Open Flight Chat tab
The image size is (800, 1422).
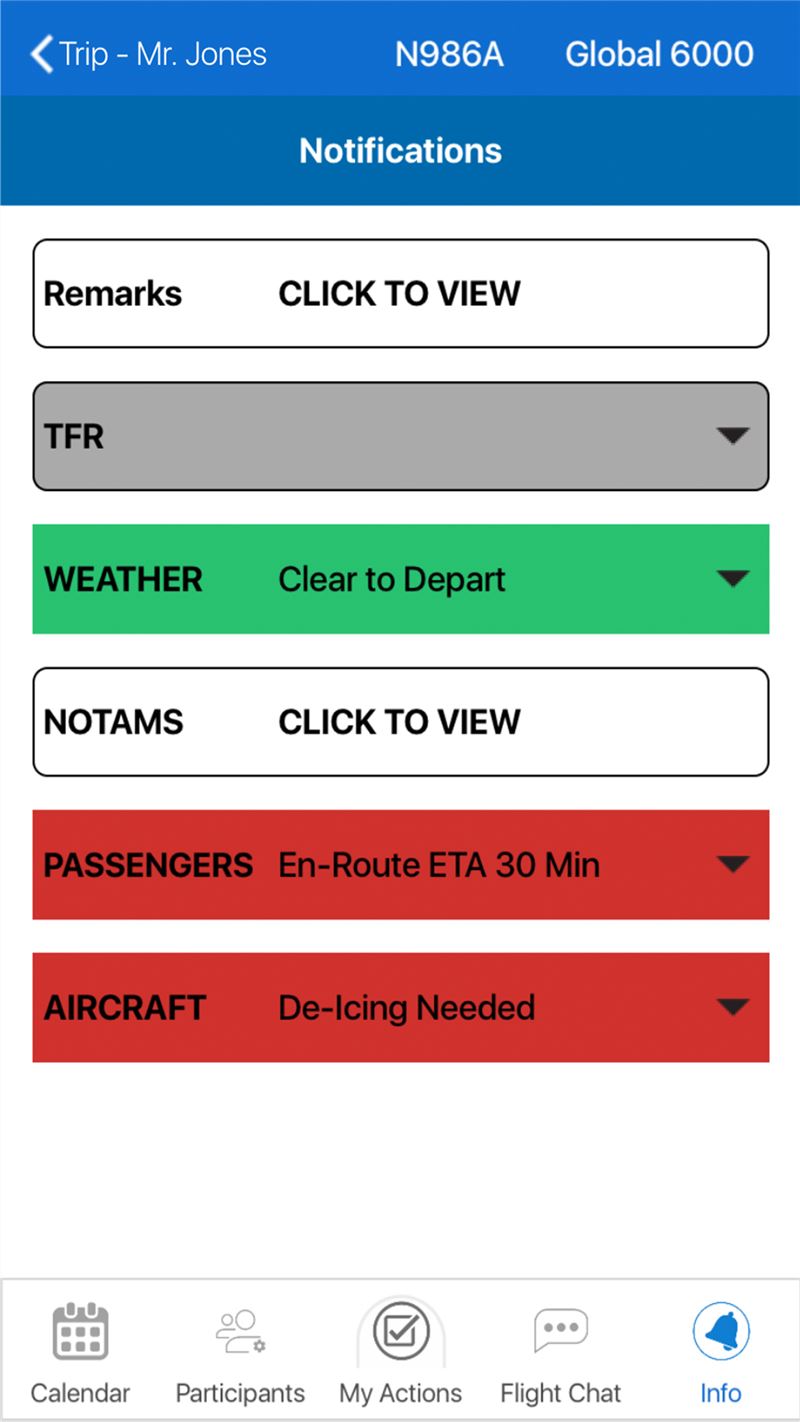coord(561,1352)
